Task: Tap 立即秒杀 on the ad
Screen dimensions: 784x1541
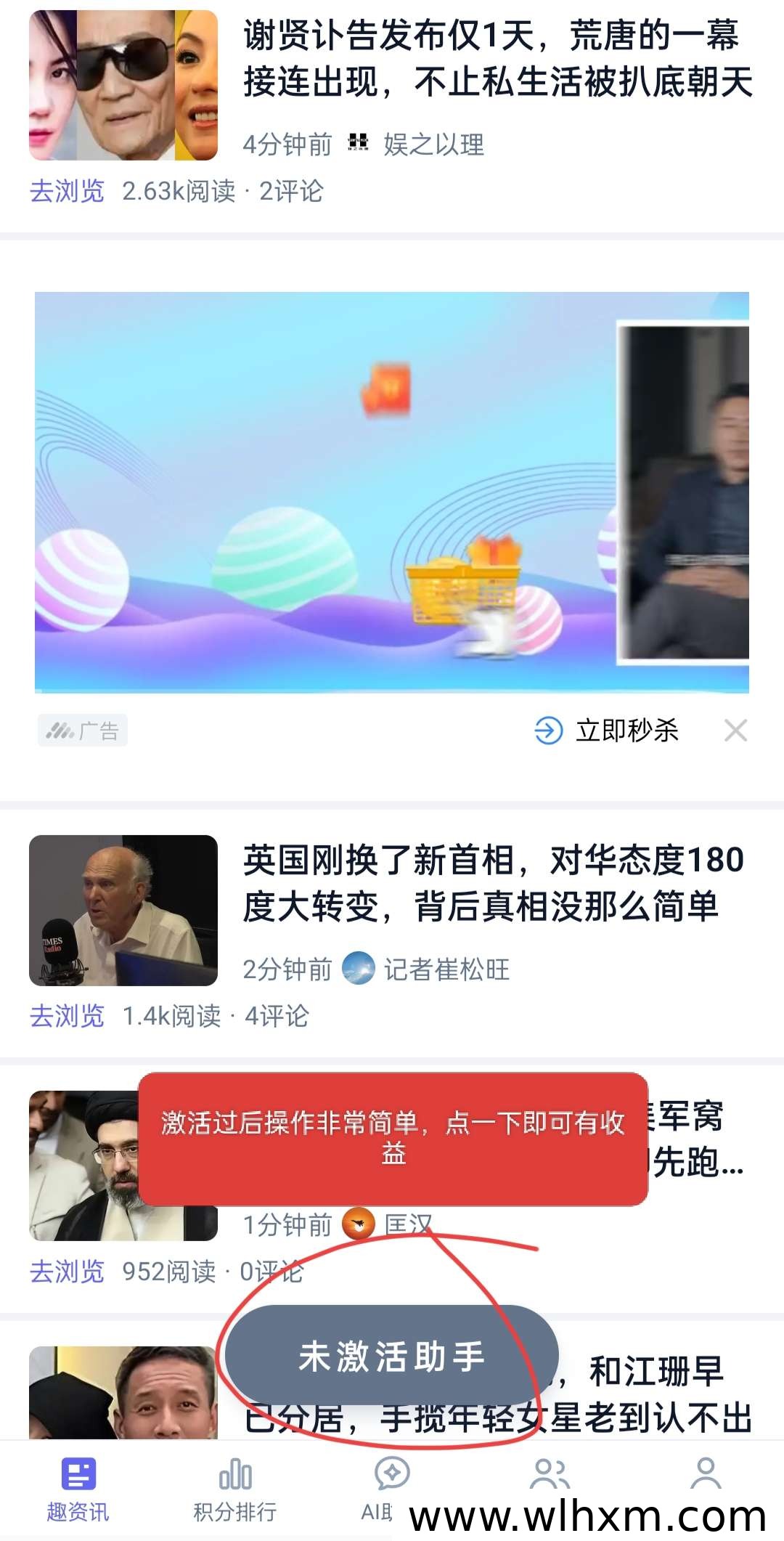Action: 607,731
